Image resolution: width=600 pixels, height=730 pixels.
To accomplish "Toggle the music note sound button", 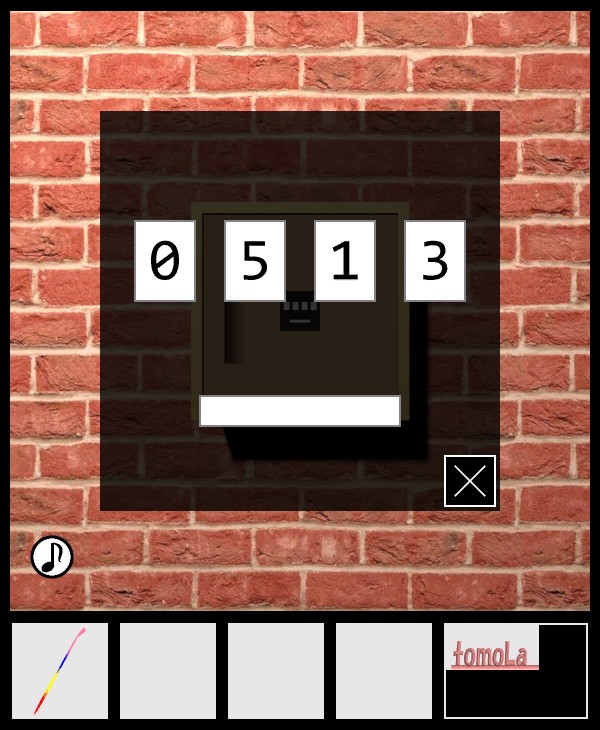I will (x=52, y=557).
